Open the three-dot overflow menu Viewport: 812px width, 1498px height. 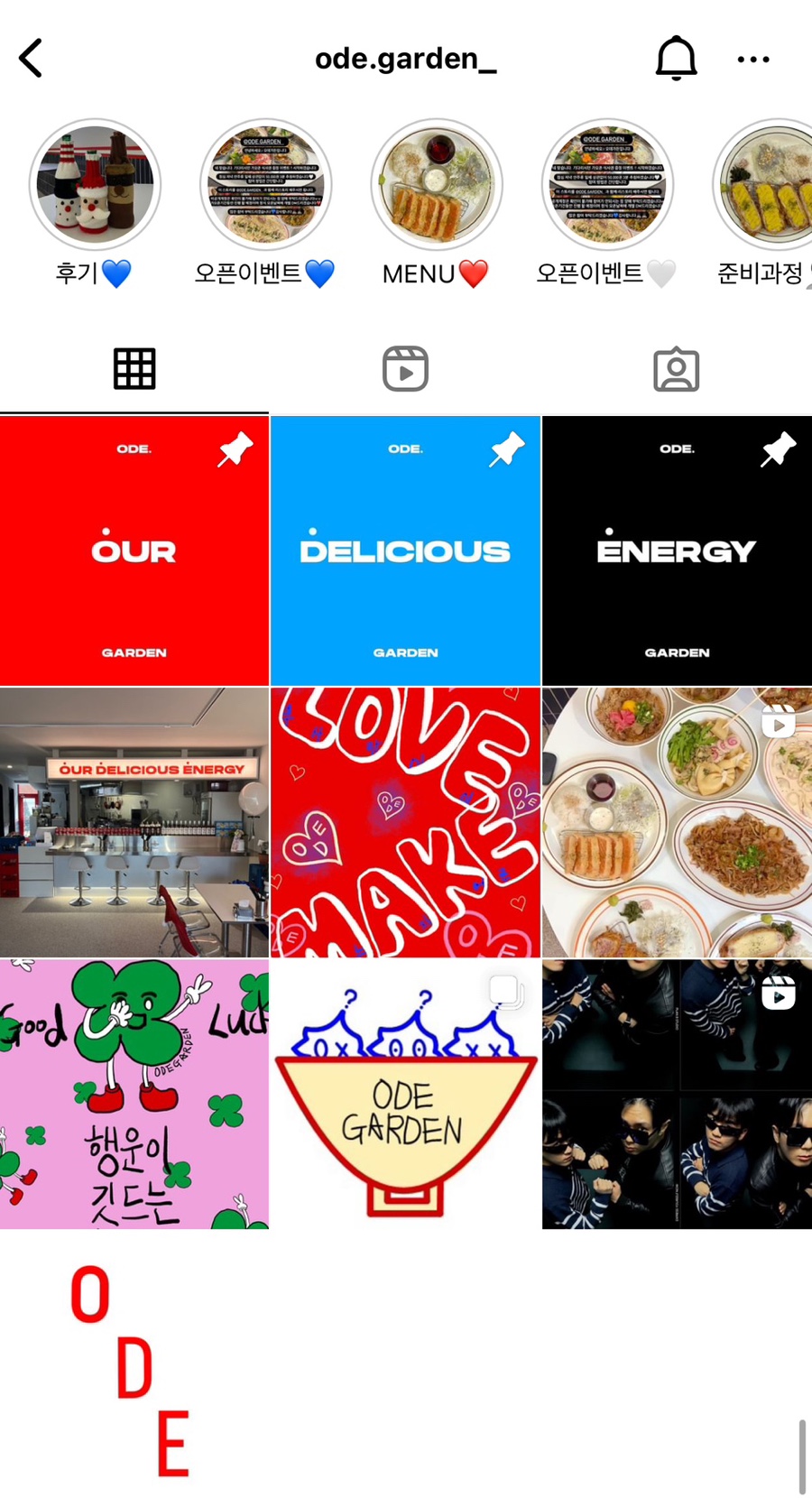click(752, 60)
